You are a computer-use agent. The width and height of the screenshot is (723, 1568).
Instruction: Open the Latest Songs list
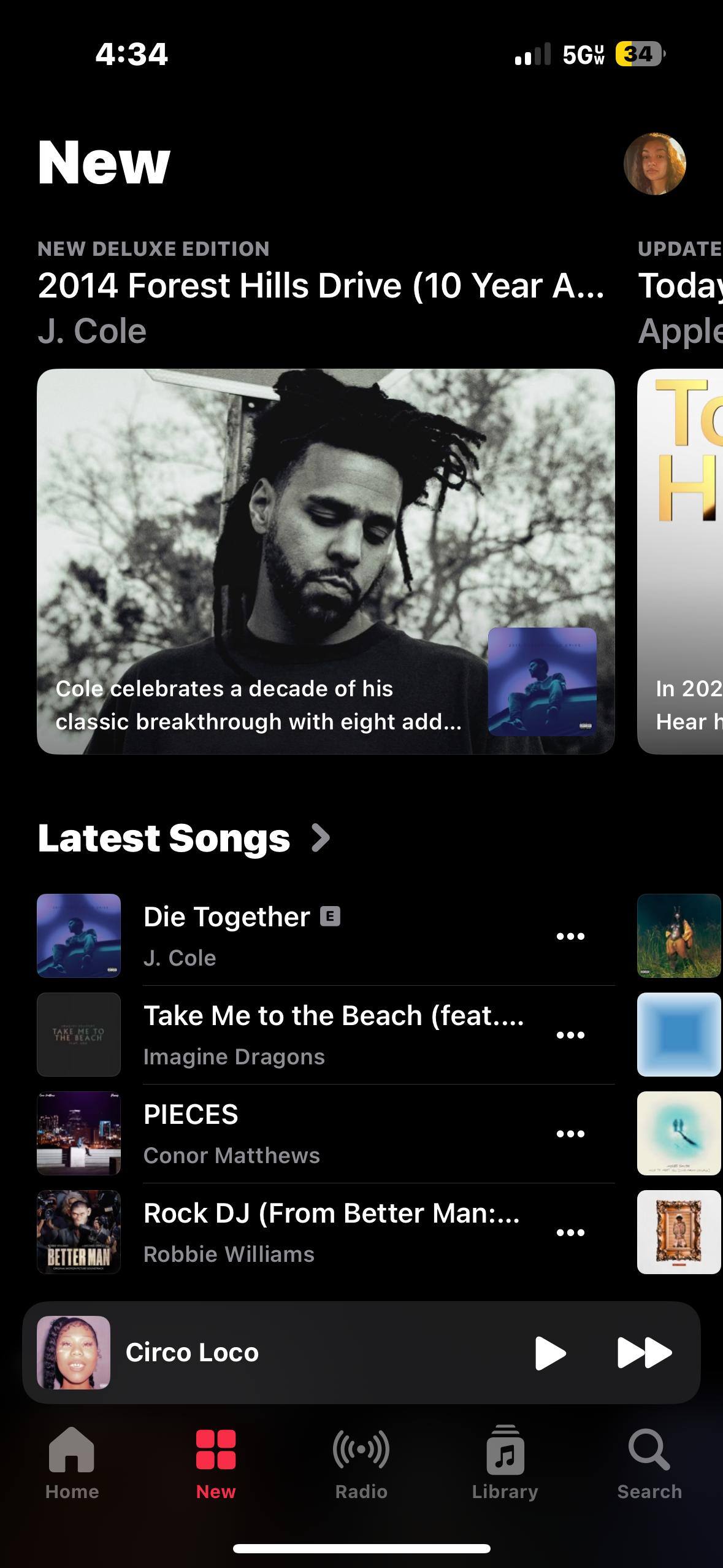tap(184, 838)
